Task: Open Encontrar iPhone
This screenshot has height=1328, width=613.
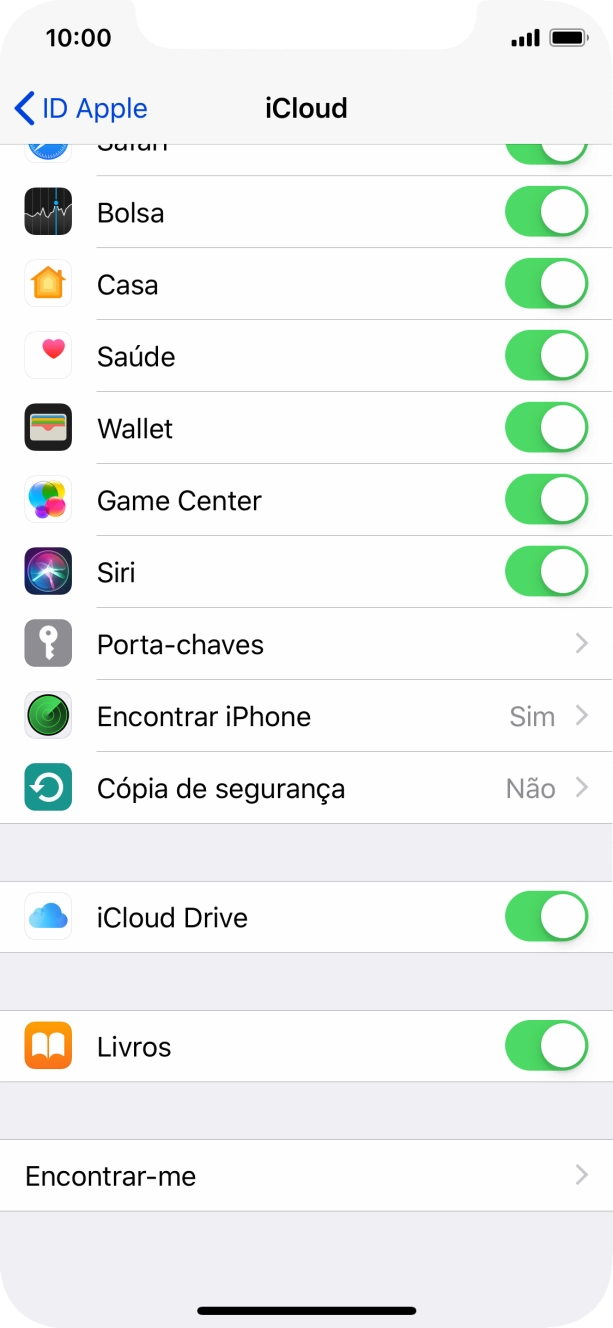Action: [x=306, y=717]
